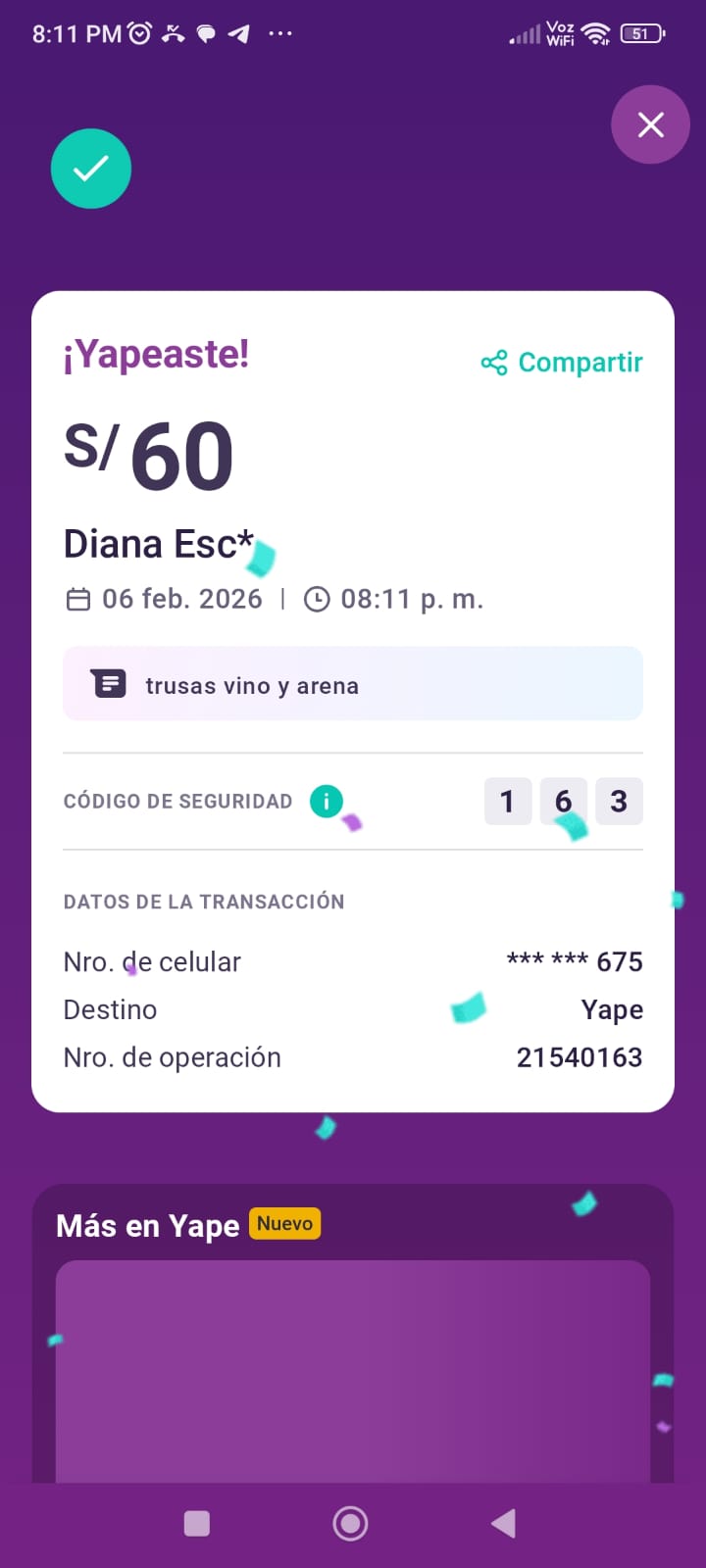The height and width of the screenshot is (1568, 706).
Task: Open the security code info icon
Action: pyautogui.click(x=326, y=801)
